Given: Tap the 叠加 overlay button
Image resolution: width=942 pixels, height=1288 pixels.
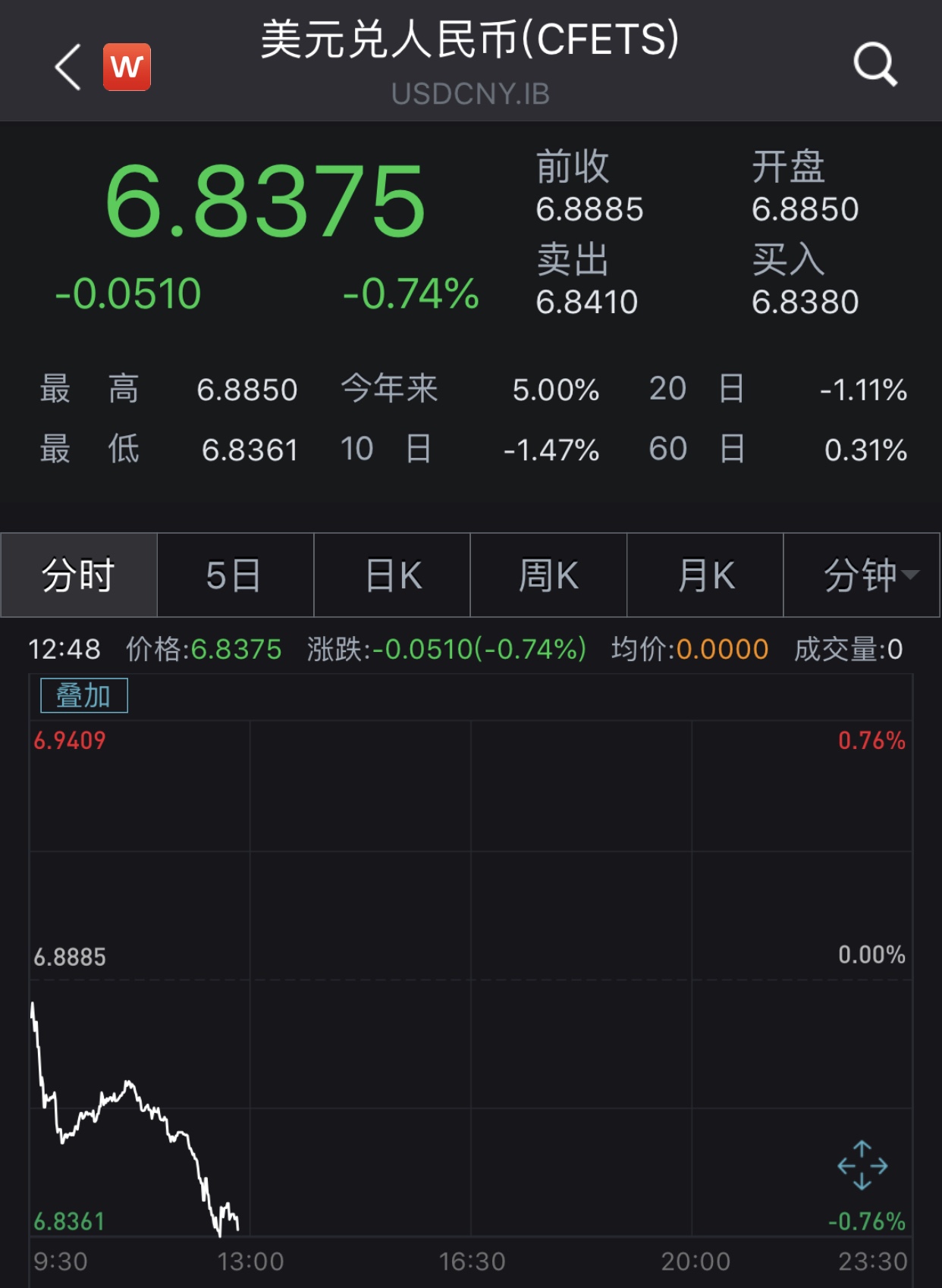Looking at the screenshot, I should coord(84,695).
